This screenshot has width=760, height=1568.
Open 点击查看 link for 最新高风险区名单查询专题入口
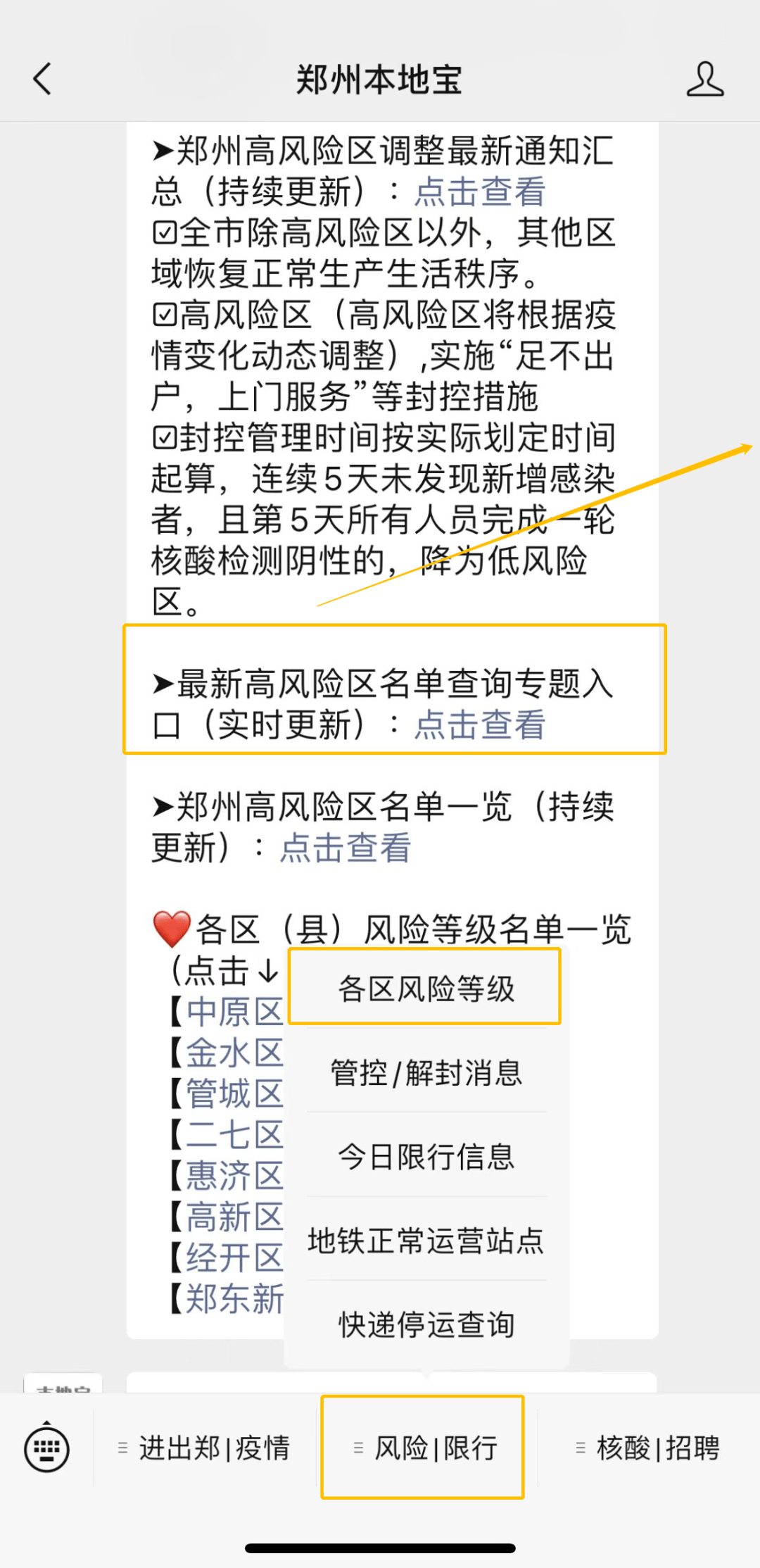pos(479,725)
